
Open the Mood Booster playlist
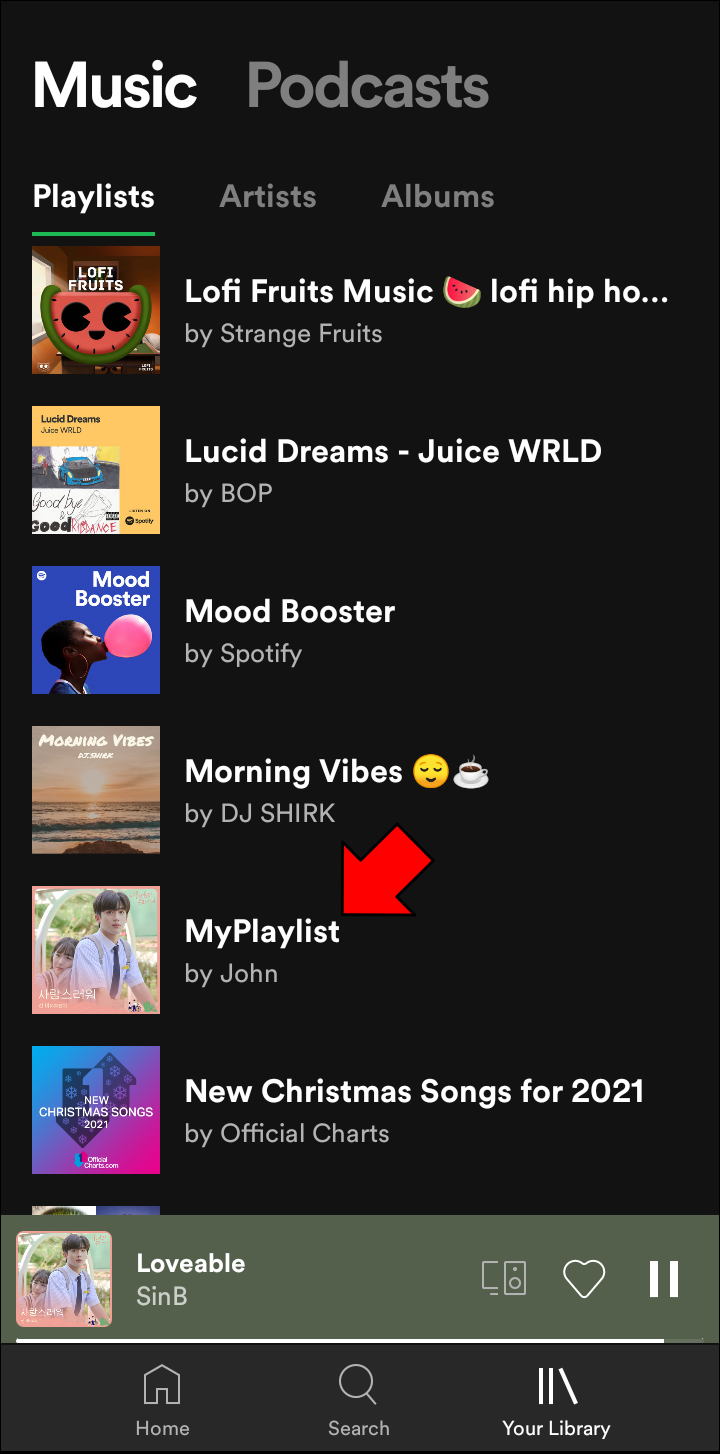[x=290, y=630]
